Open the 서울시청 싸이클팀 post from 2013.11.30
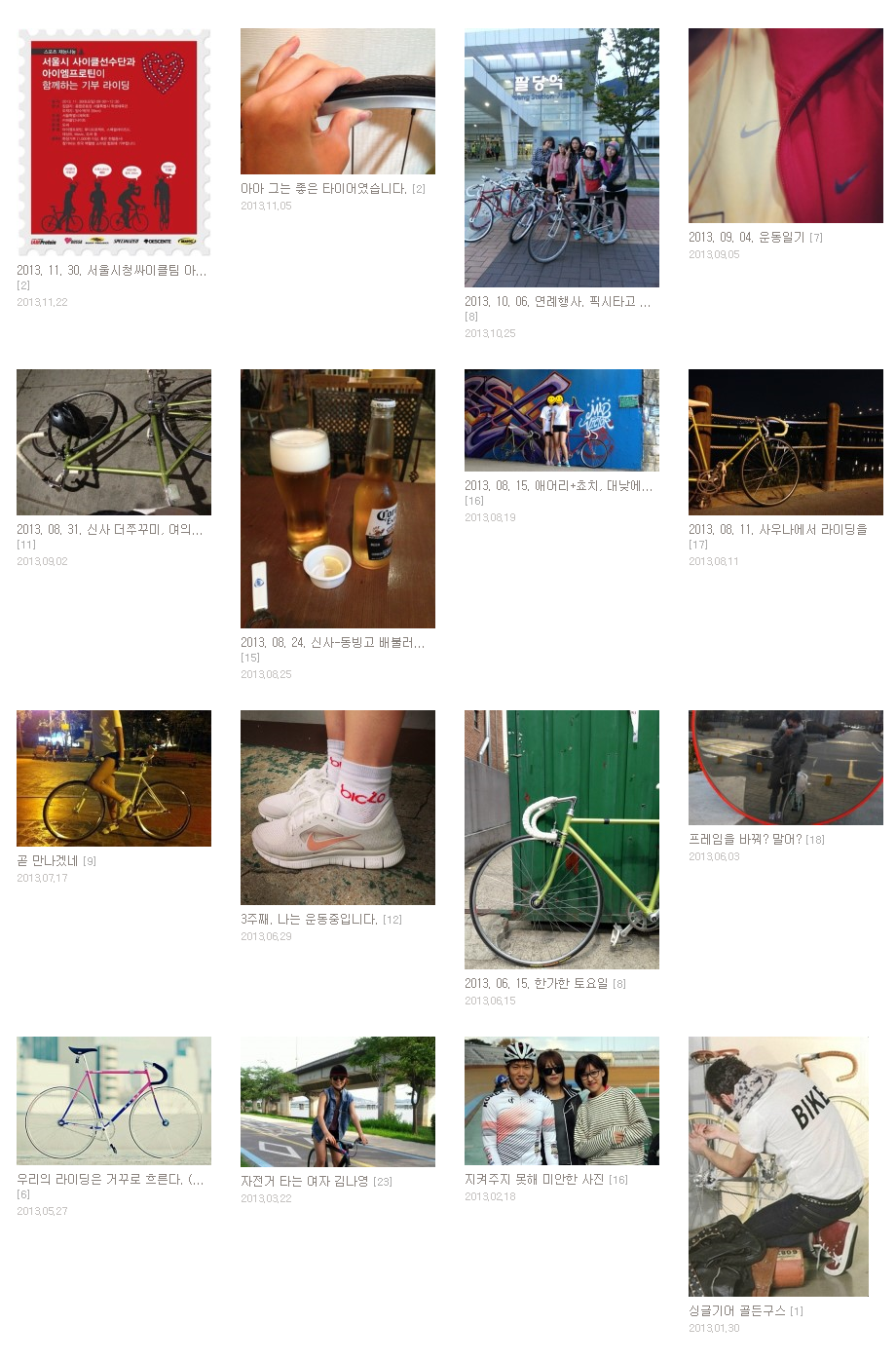The height and width of the screenshot is (1362, 896). tap(111, 271)
